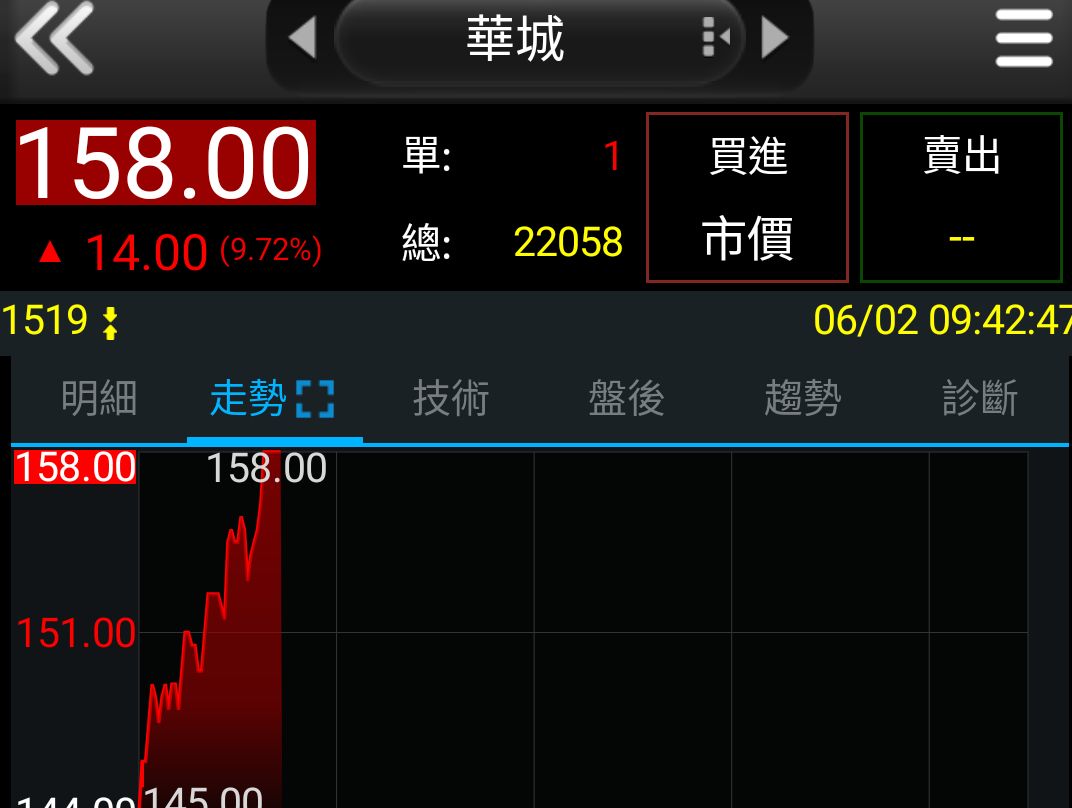1072x808 pixels.
Task: Open the hamburger menu
Action: coord(1024,38)
